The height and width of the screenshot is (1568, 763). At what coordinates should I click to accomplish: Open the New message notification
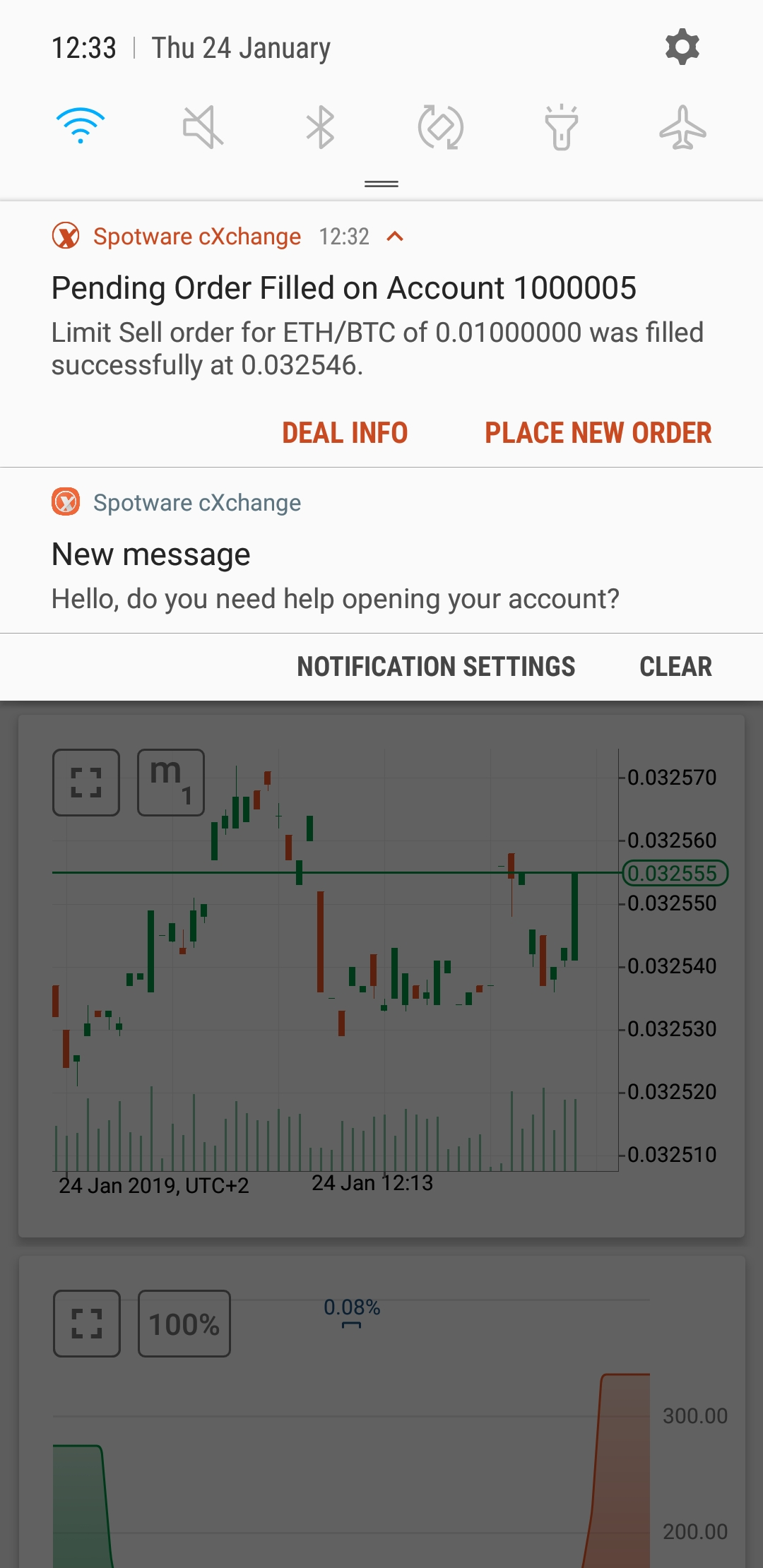(381, 550)
